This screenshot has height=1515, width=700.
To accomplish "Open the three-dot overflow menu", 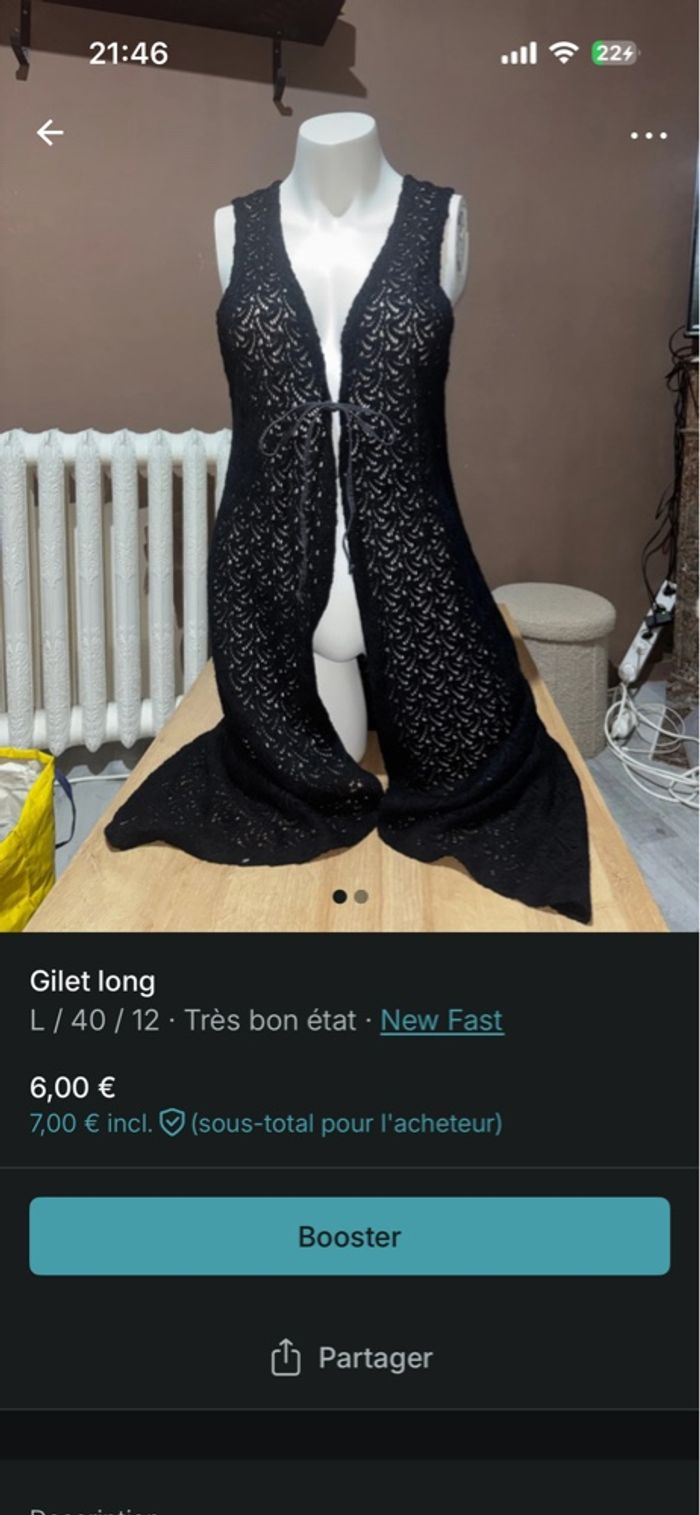I will click(648, 135).
